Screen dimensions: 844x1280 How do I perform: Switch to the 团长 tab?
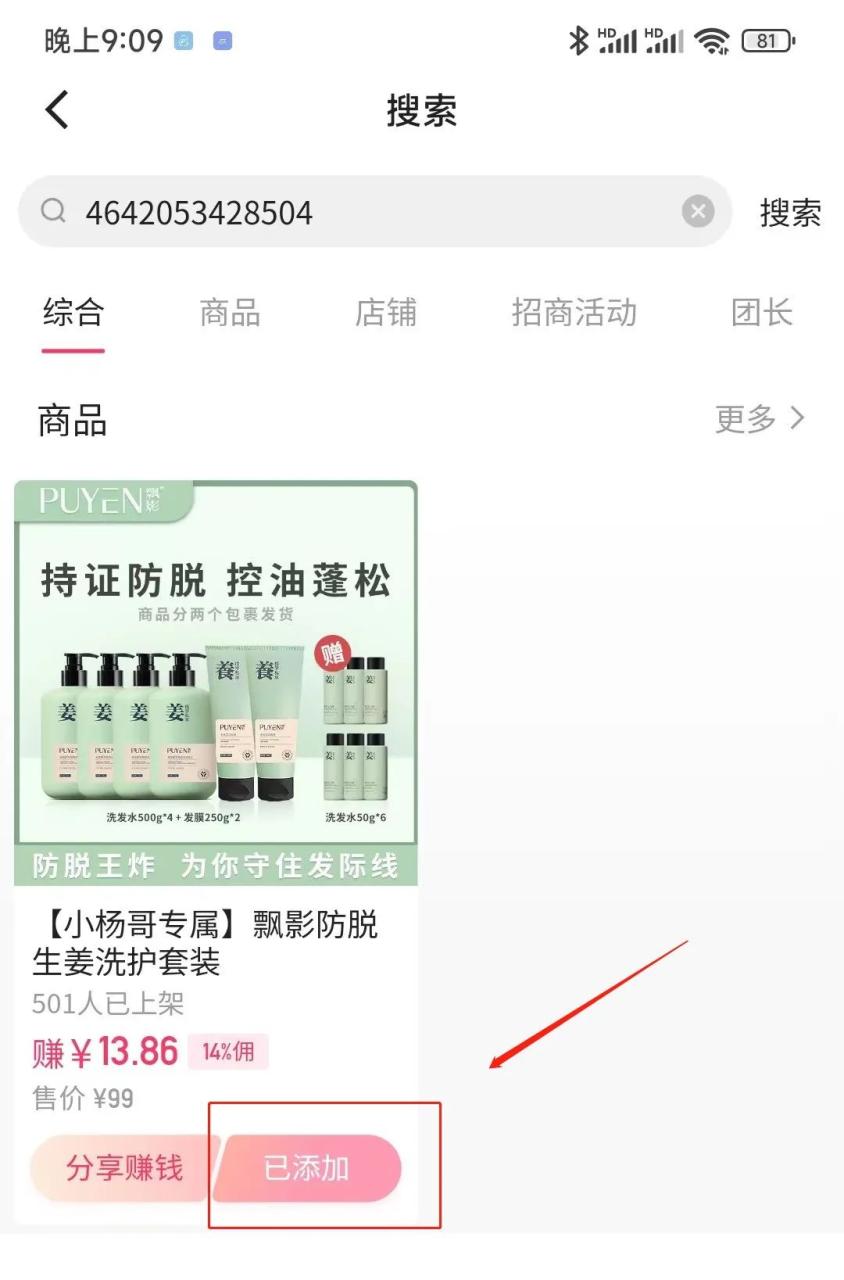tap(761, 313)
